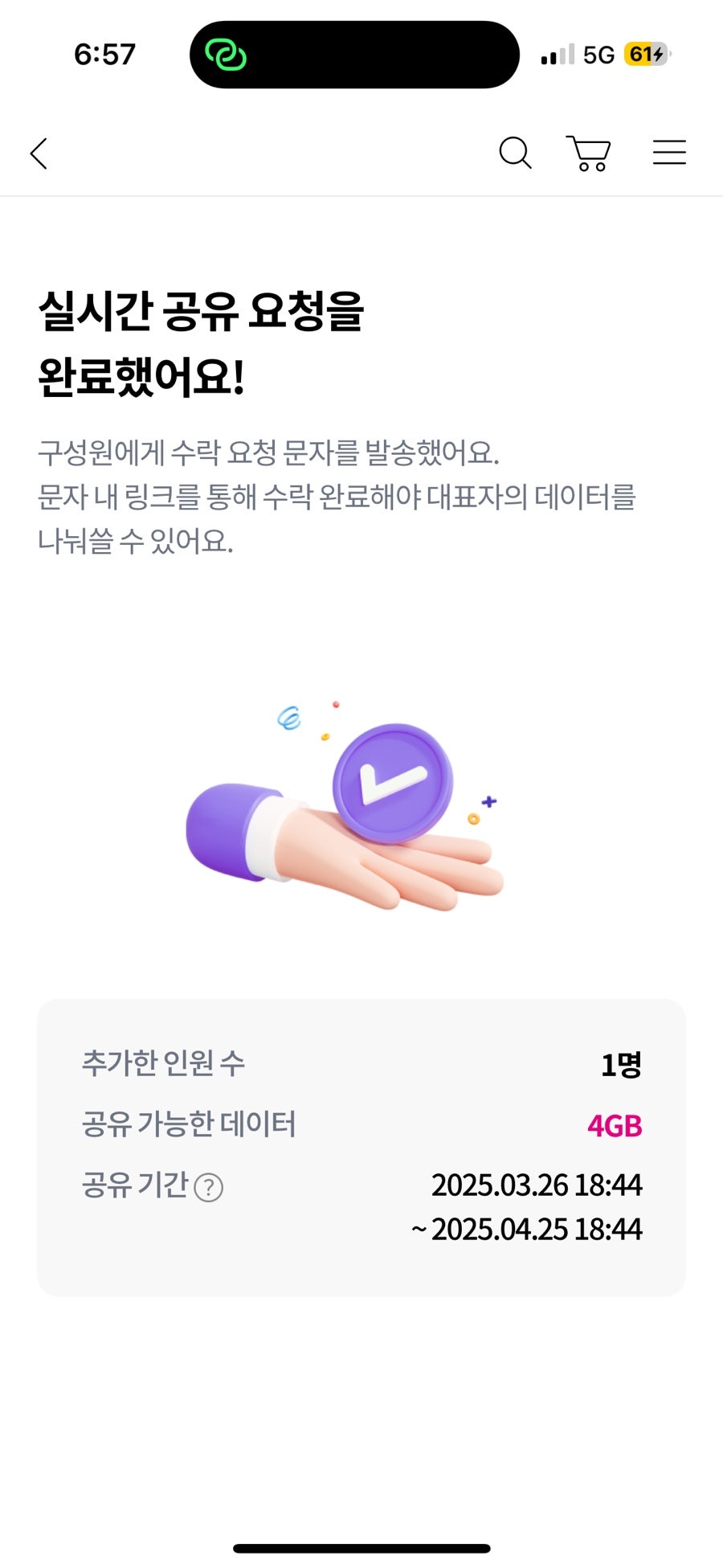
Task: Open the search magnifier icon
Action: (515, 153)
